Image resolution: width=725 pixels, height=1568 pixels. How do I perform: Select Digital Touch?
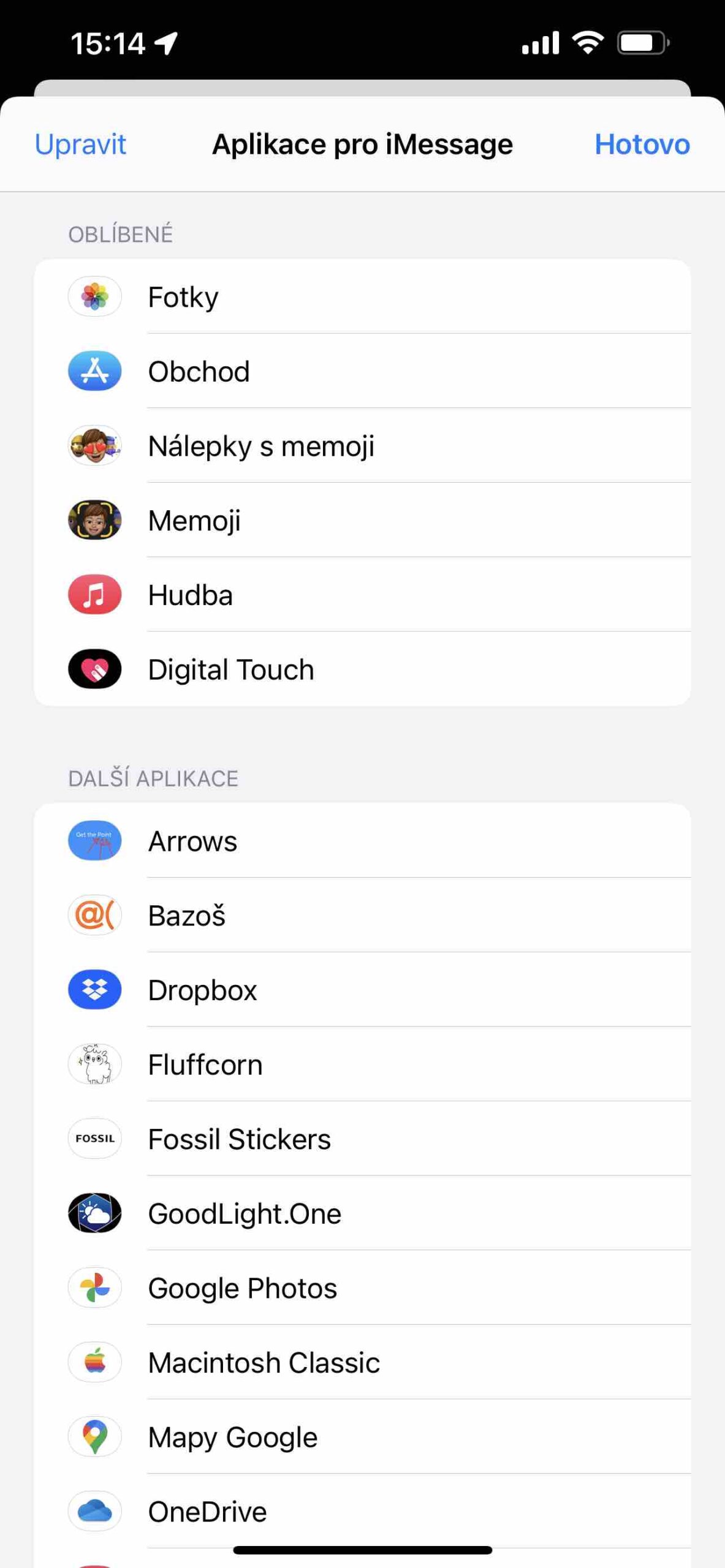click(x=362, y=669)
